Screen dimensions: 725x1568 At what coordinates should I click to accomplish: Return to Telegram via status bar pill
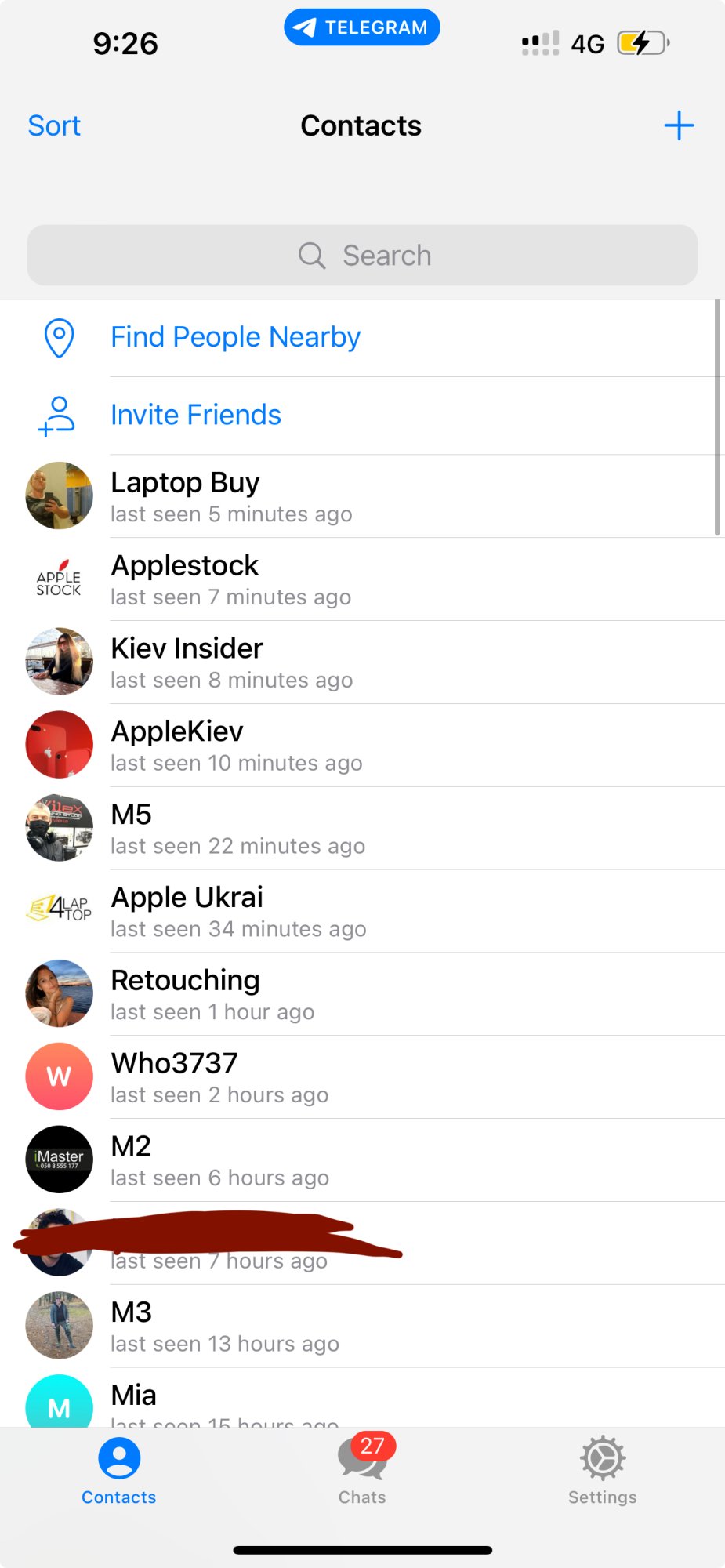click(362, 27)
